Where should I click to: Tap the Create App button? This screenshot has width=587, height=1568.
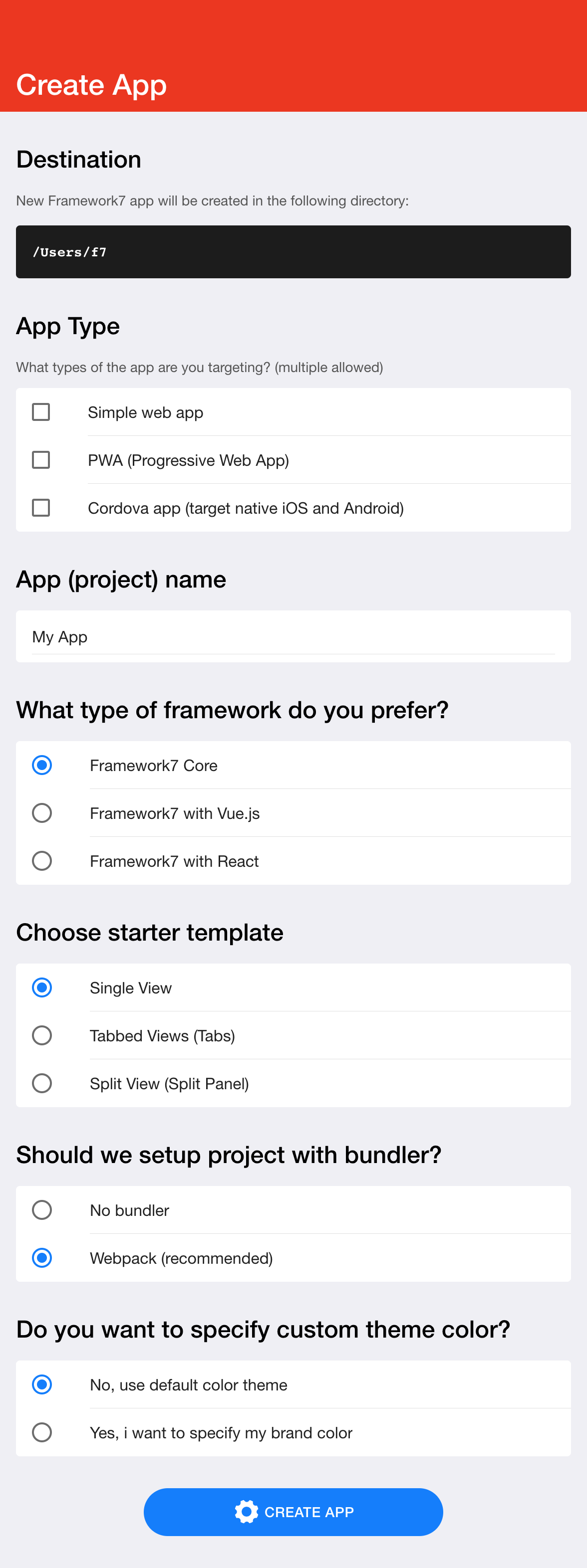pos(293,1512)
